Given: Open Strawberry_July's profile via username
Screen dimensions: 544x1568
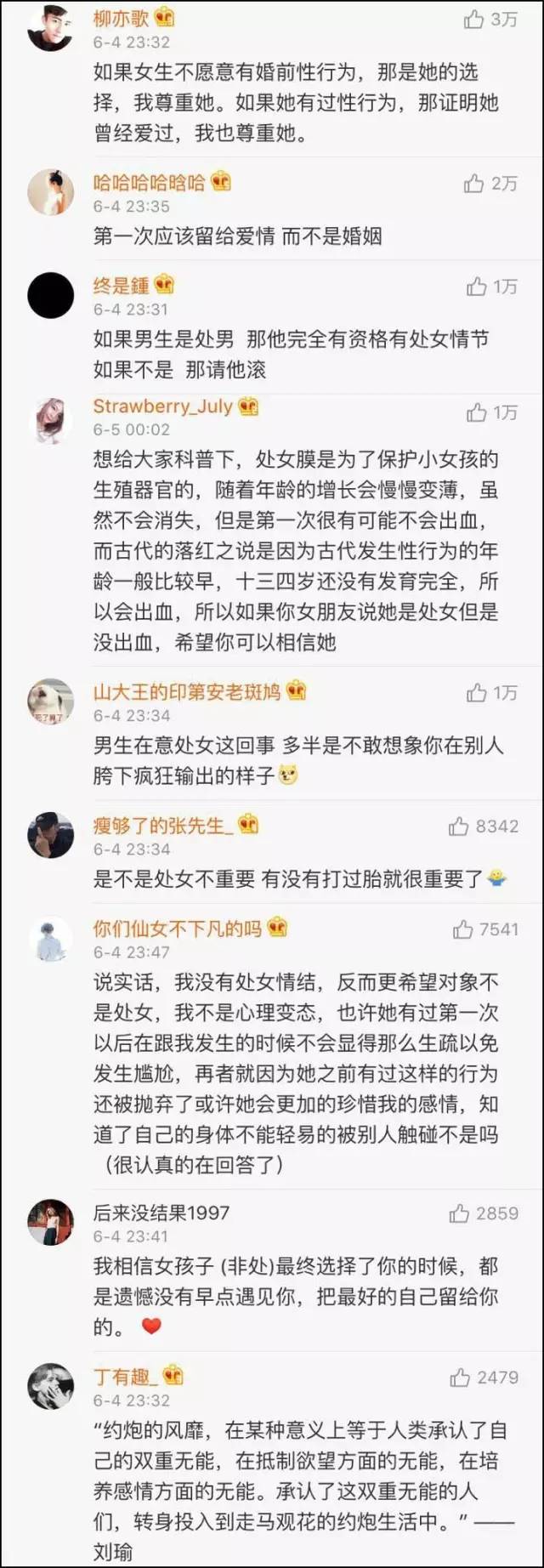Looking at the screenshot, I should [162, 406].
